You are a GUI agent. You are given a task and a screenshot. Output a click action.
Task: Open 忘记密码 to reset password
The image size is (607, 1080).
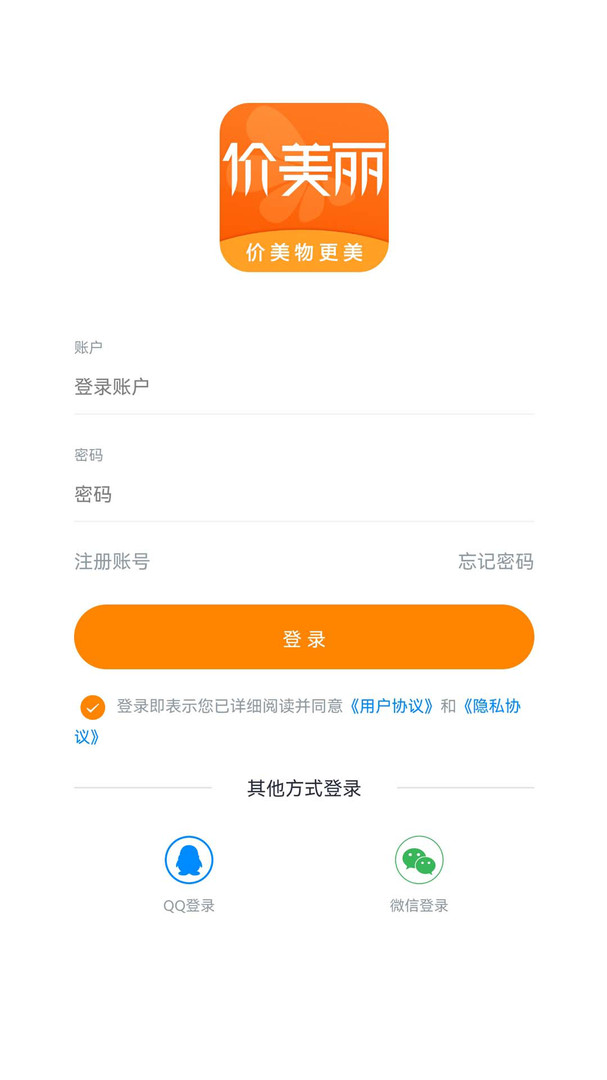(x=496, y=562)
